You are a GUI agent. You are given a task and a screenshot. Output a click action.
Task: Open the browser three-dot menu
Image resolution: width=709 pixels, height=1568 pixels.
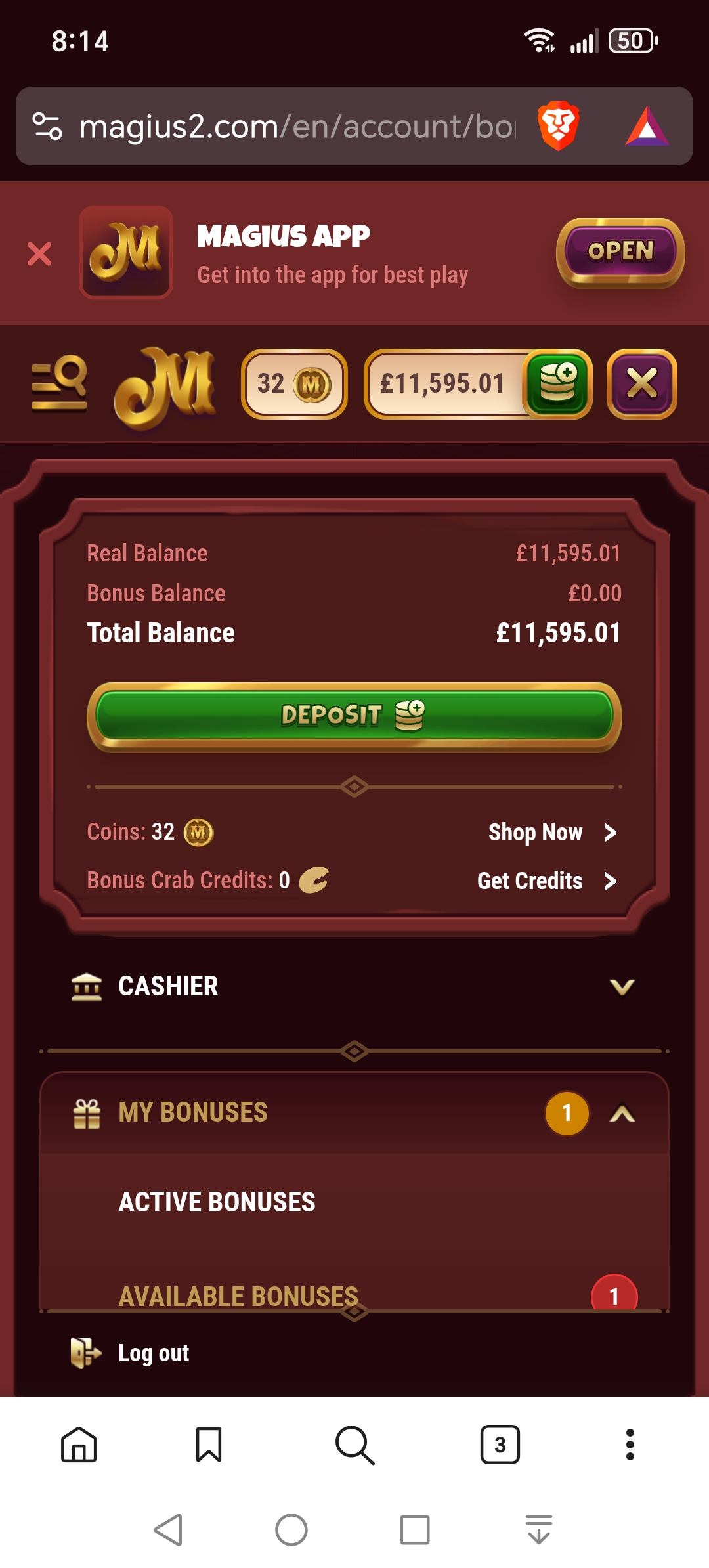[x=630, y=1445]
